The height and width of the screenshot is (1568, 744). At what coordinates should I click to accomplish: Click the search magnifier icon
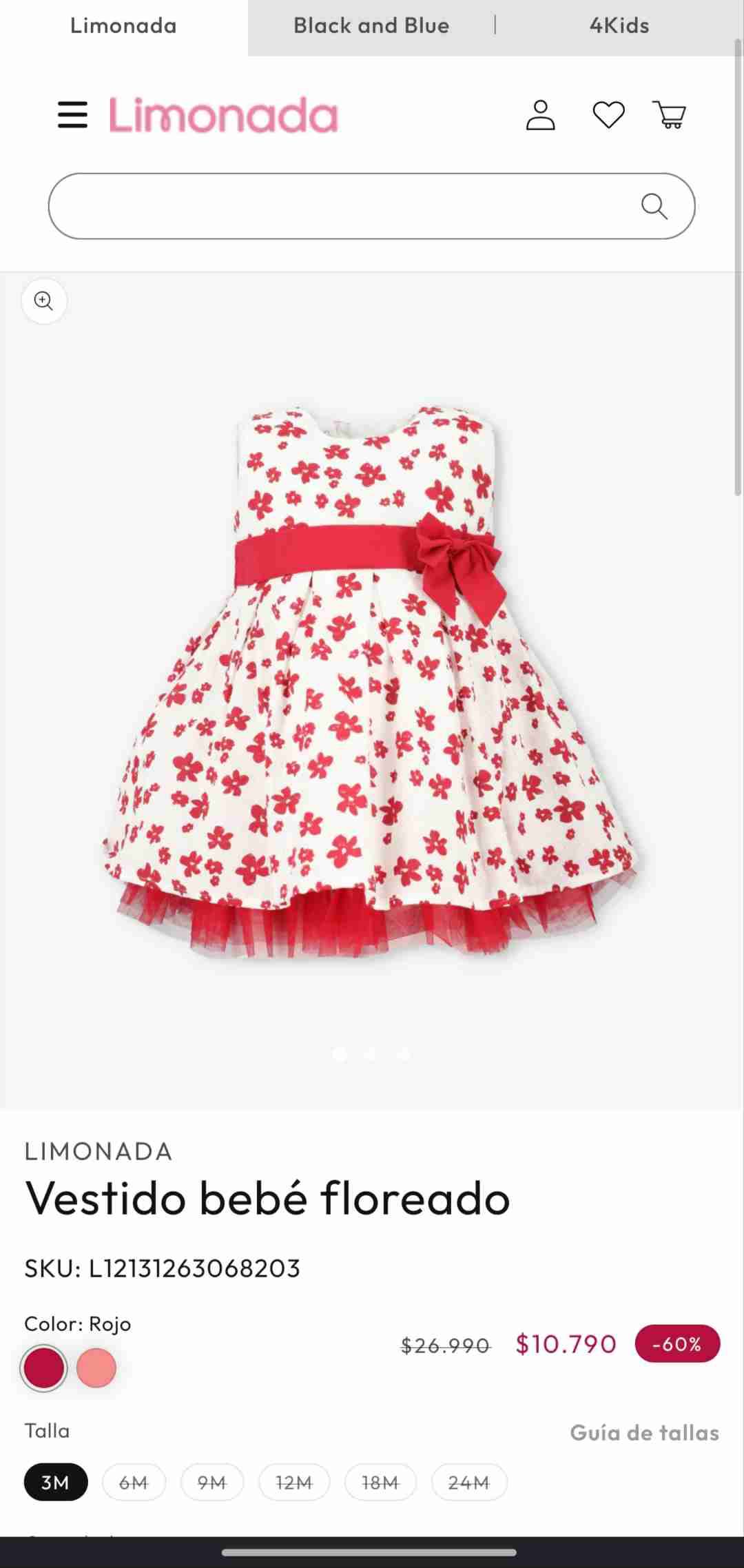(655, 205)
